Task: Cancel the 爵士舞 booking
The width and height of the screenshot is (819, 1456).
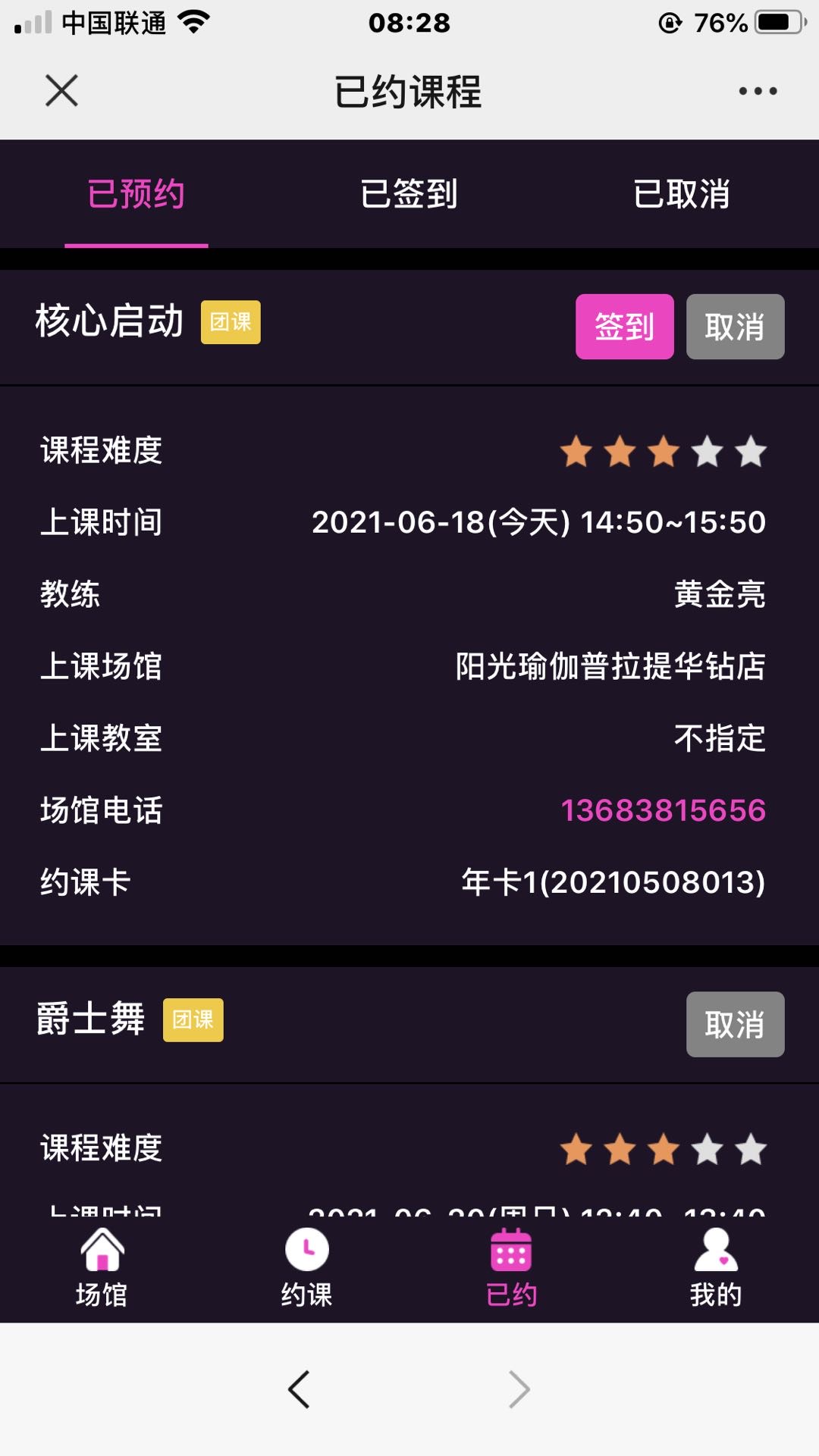Action: 735,1024
